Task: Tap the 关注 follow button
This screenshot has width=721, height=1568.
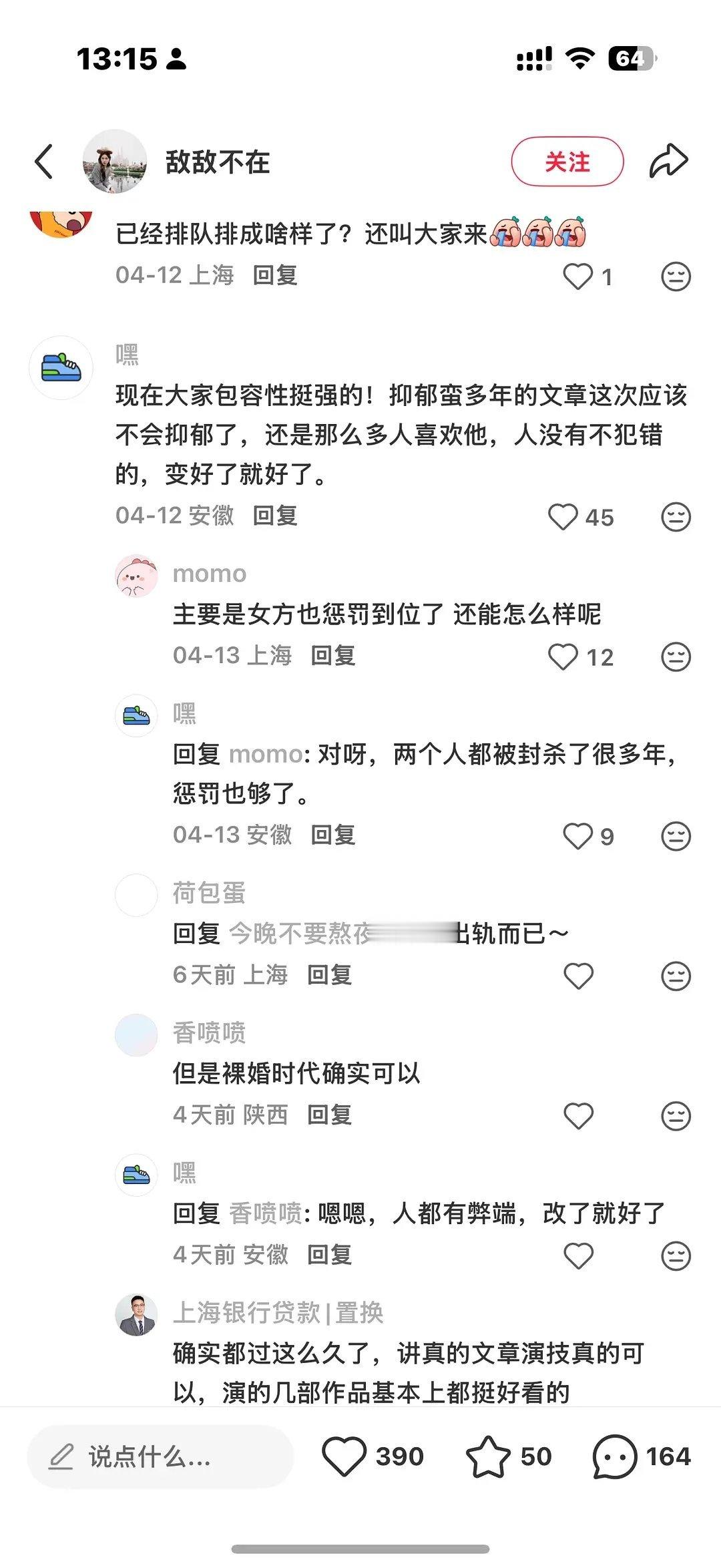Action: 566,162
